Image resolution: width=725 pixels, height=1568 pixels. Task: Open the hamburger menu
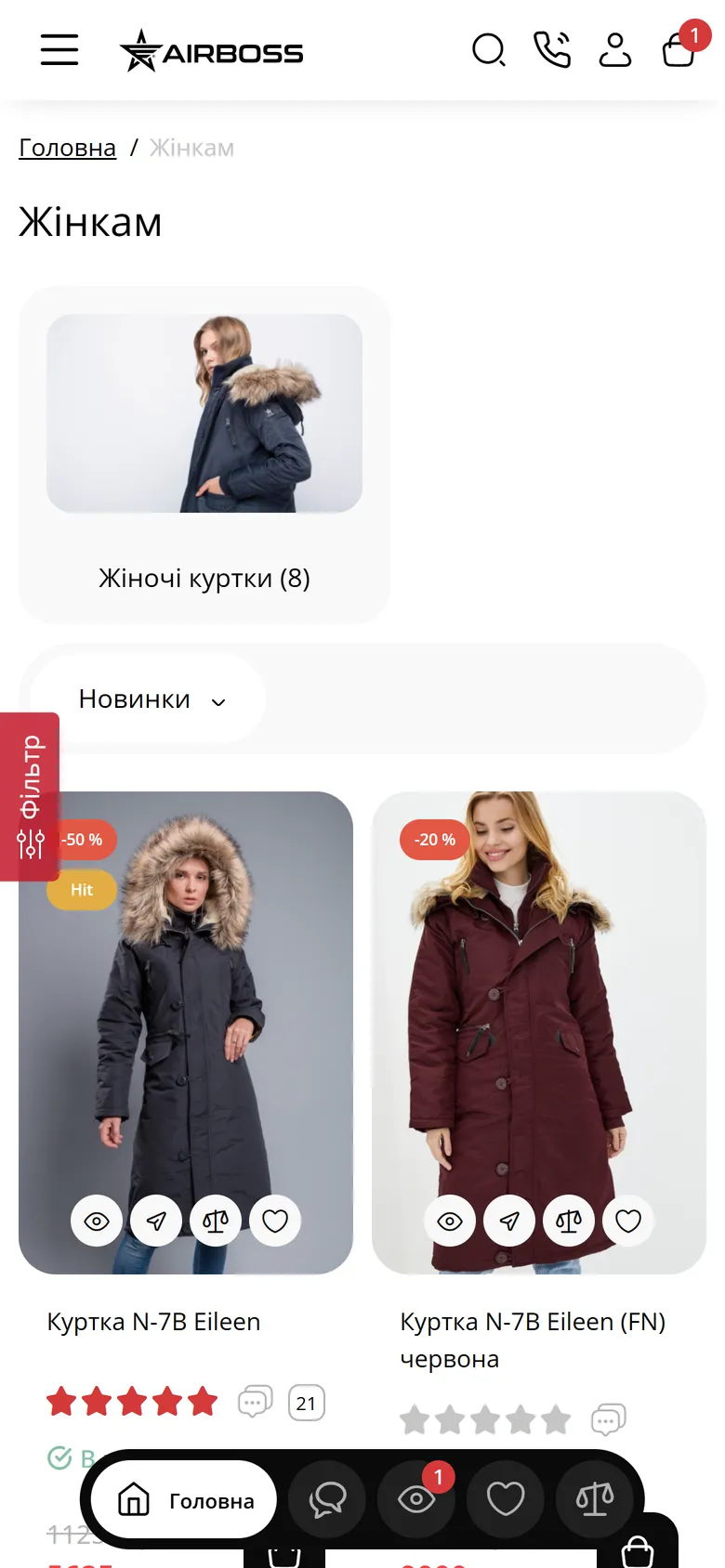(59, 50)
